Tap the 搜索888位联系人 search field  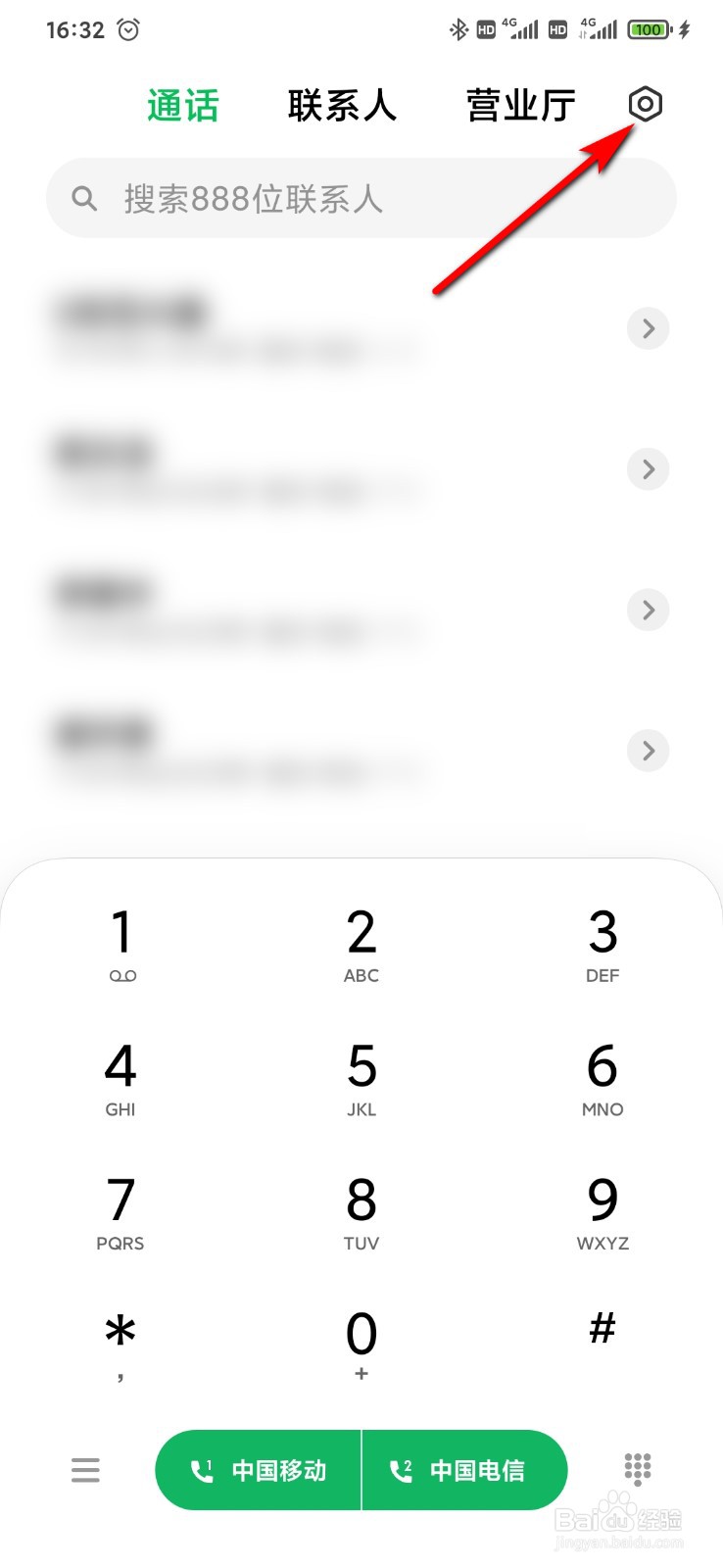(361, 198)
